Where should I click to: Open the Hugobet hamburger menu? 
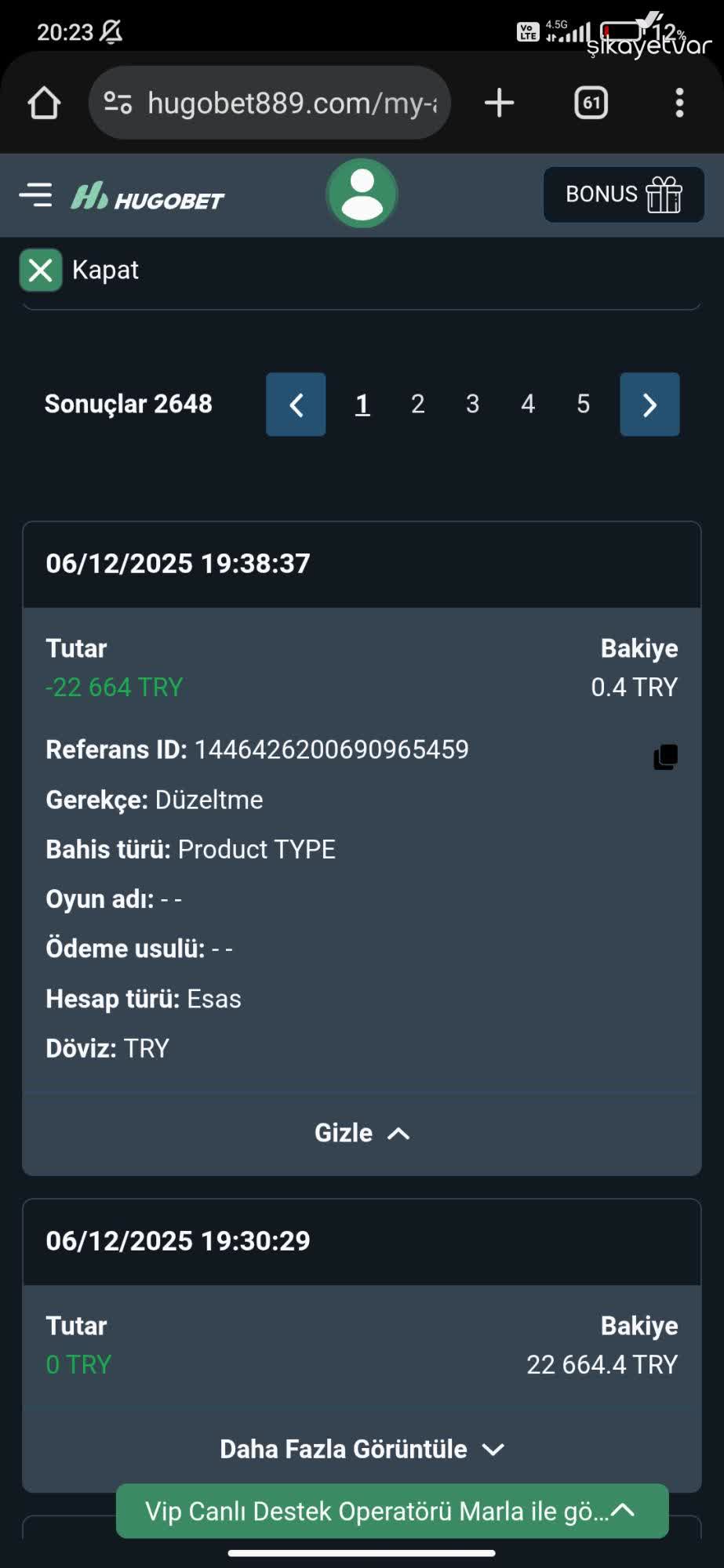36,194
